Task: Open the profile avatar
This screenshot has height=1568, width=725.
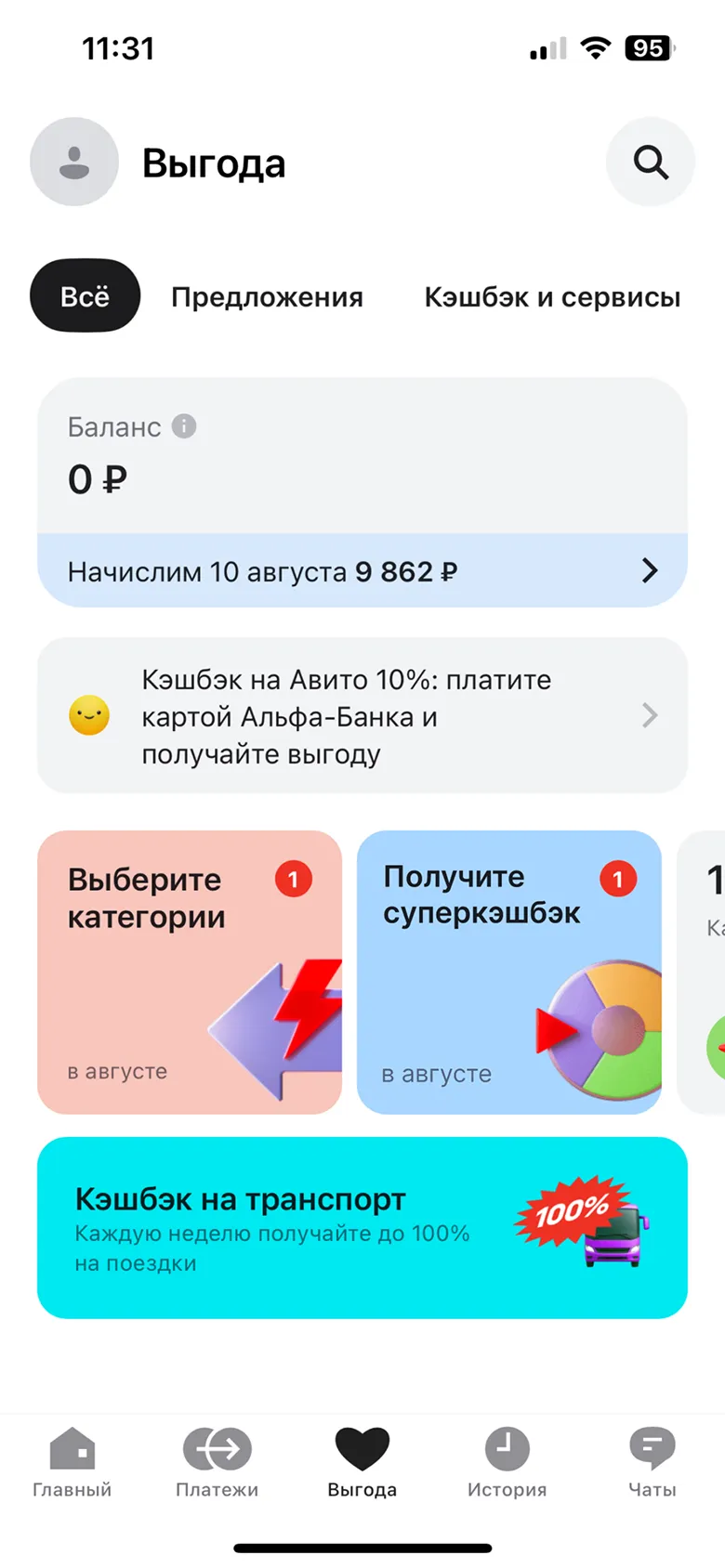Action: 74,163
